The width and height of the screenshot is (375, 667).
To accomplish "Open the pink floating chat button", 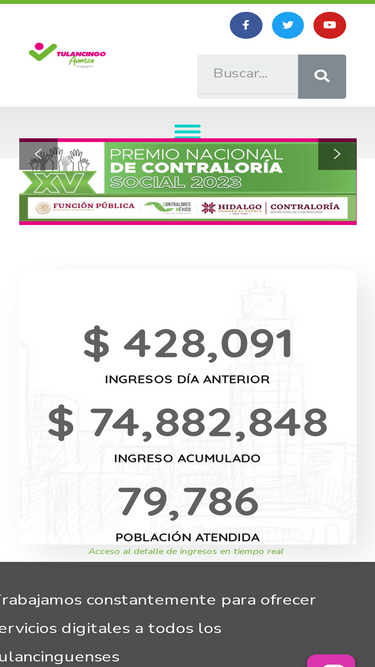I will point(331,661).
